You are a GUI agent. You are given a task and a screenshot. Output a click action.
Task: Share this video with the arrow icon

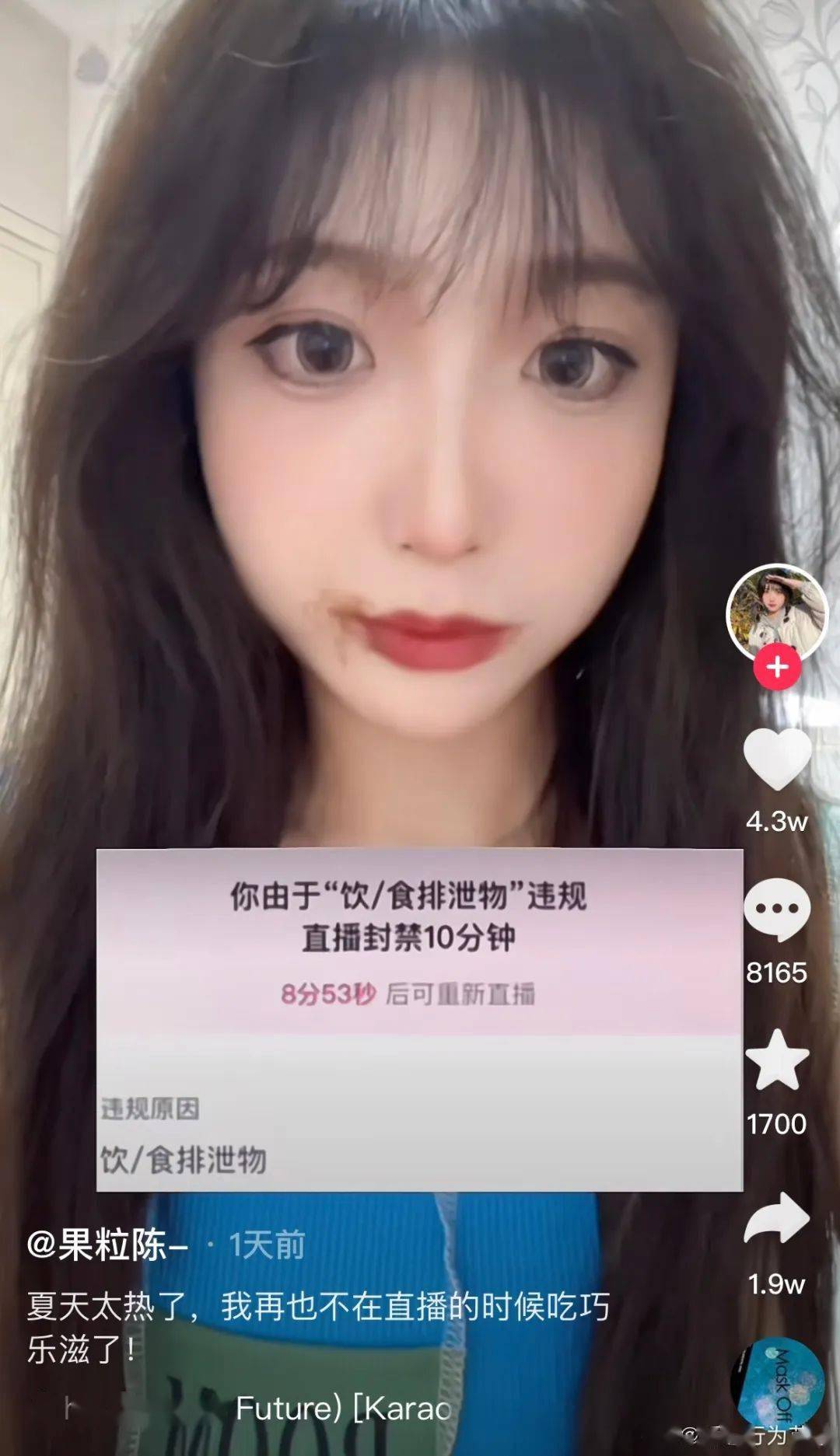tap(777, 1218)
